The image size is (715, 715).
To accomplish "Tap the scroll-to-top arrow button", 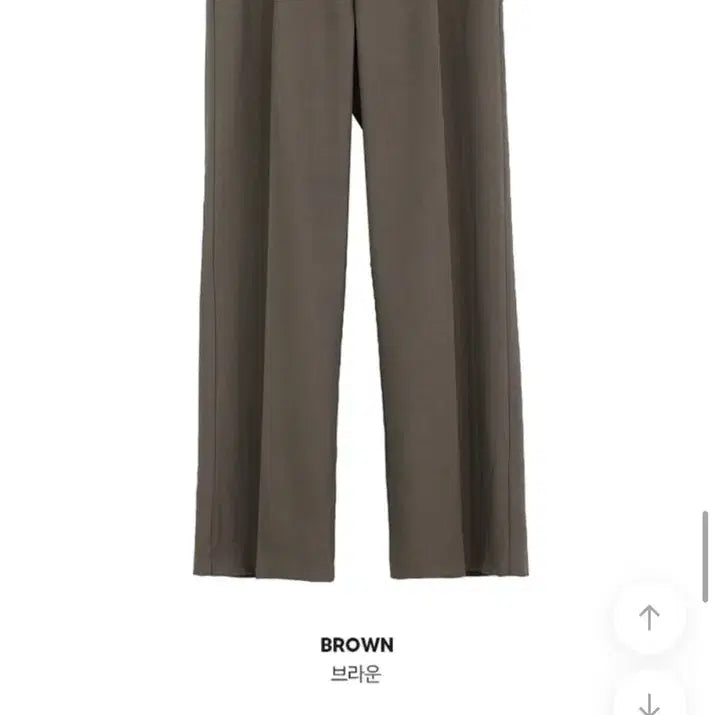I will click(x=649, y=618).
